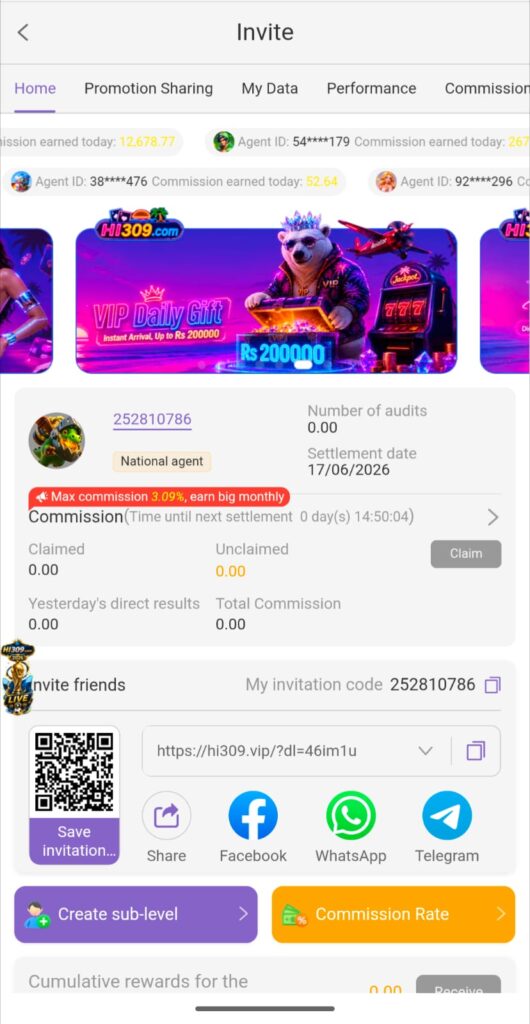This screenshot has height=1024, width=530.
Task: Expand the invitation link dropdown
Action: click(x=426, y=751)
